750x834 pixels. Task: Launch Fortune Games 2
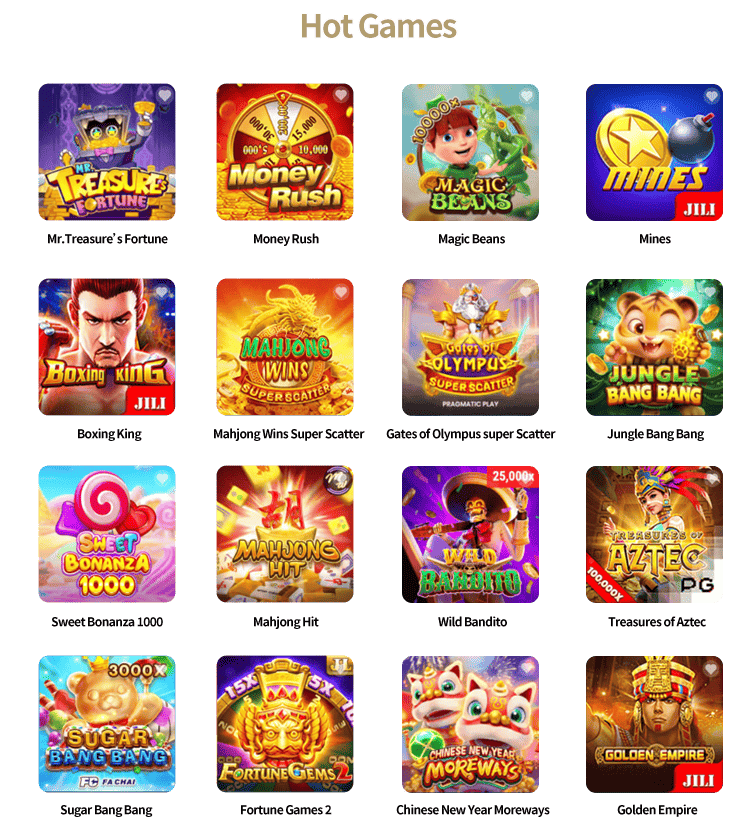point(285,724)
